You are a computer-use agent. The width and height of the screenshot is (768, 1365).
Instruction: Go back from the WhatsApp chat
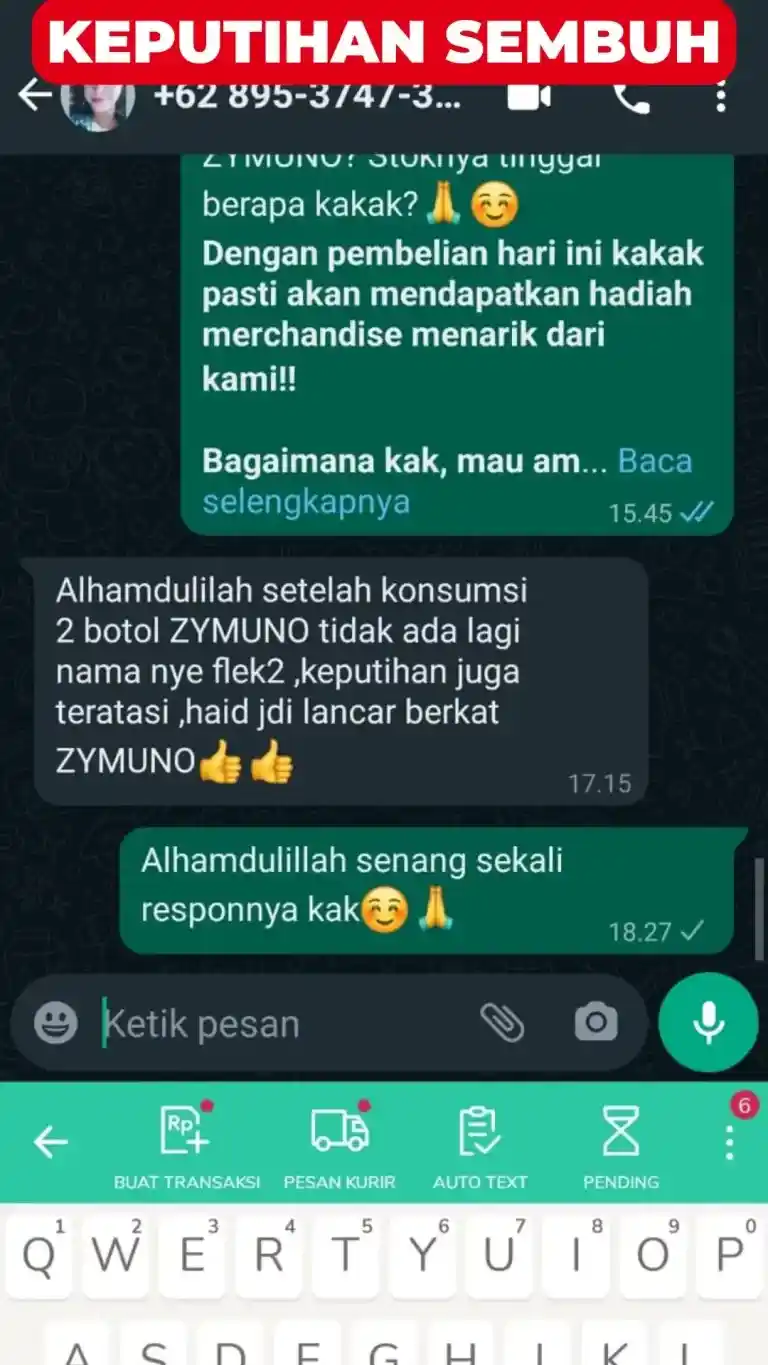tap(35, 97)
